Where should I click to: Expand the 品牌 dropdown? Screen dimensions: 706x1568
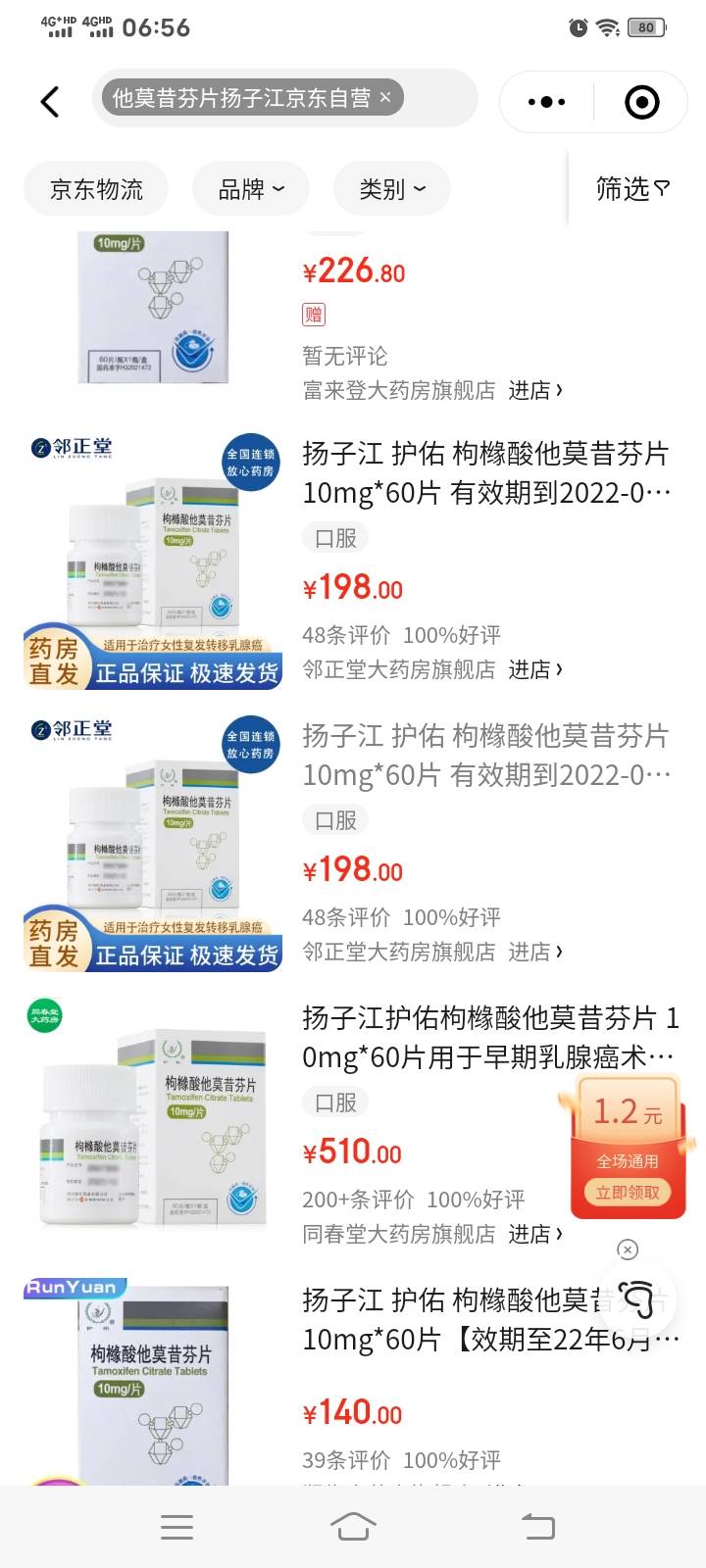point(250,188)
